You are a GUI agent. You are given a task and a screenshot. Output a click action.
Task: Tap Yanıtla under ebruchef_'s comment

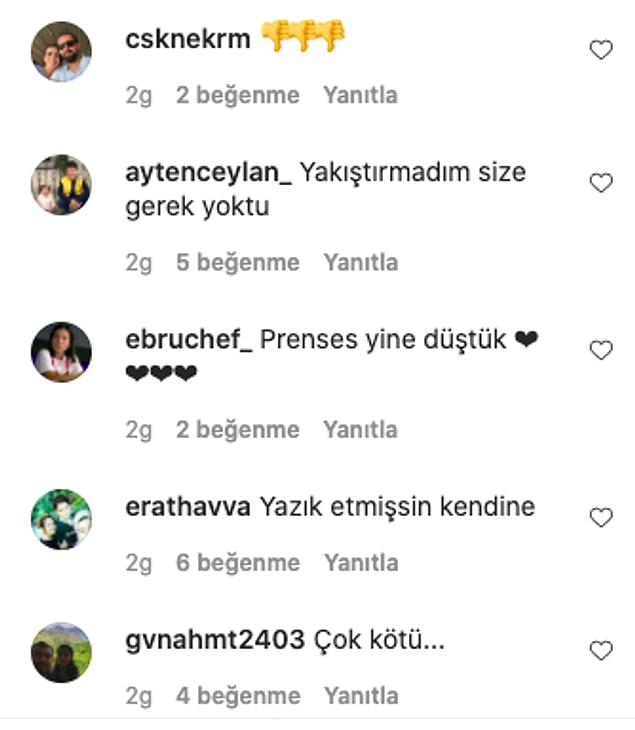coord(360,429)
